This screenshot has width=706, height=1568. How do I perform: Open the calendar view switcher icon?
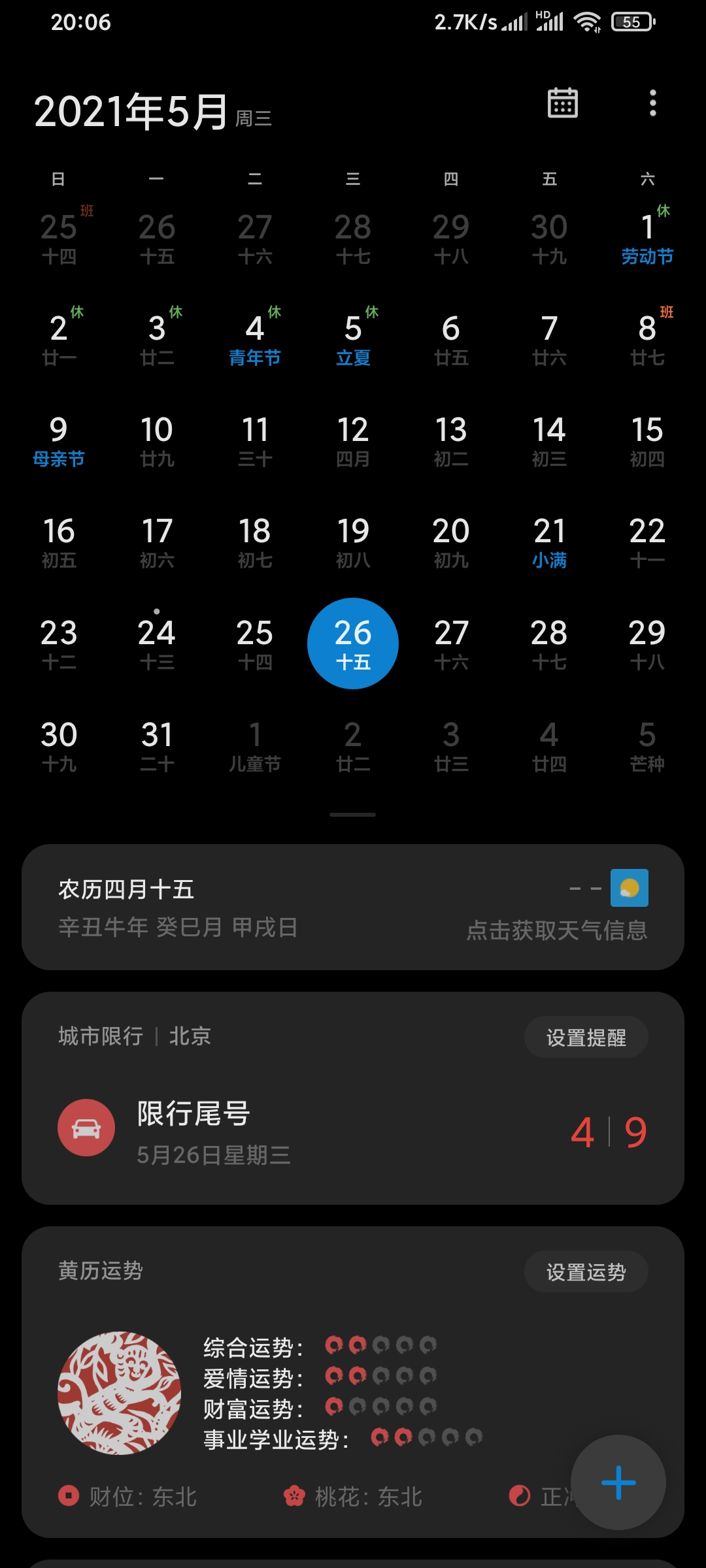[x=562, y=103]
